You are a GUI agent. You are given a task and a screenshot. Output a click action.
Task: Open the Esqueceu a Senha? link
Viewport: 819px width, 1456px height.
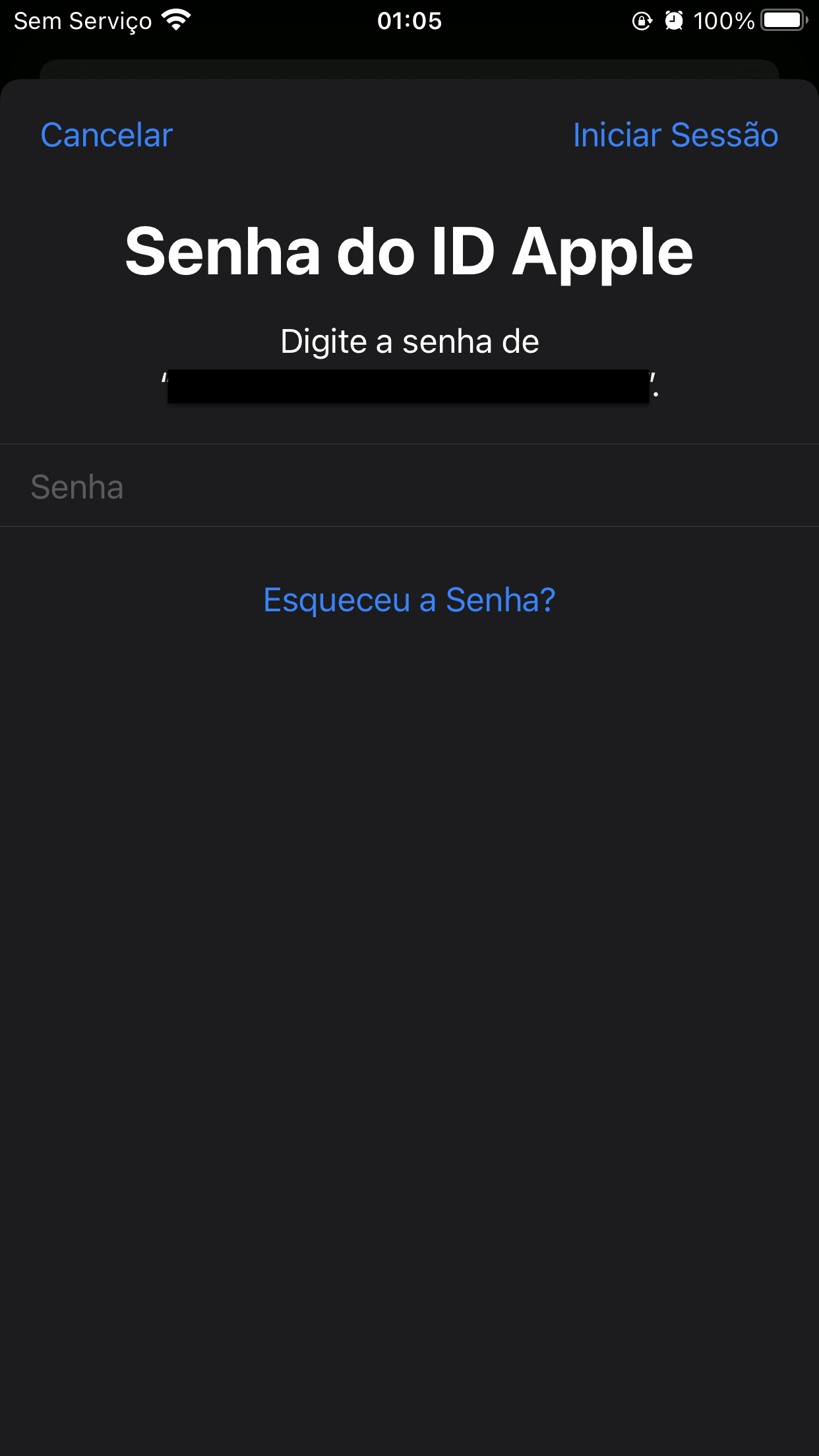[409, 600]
